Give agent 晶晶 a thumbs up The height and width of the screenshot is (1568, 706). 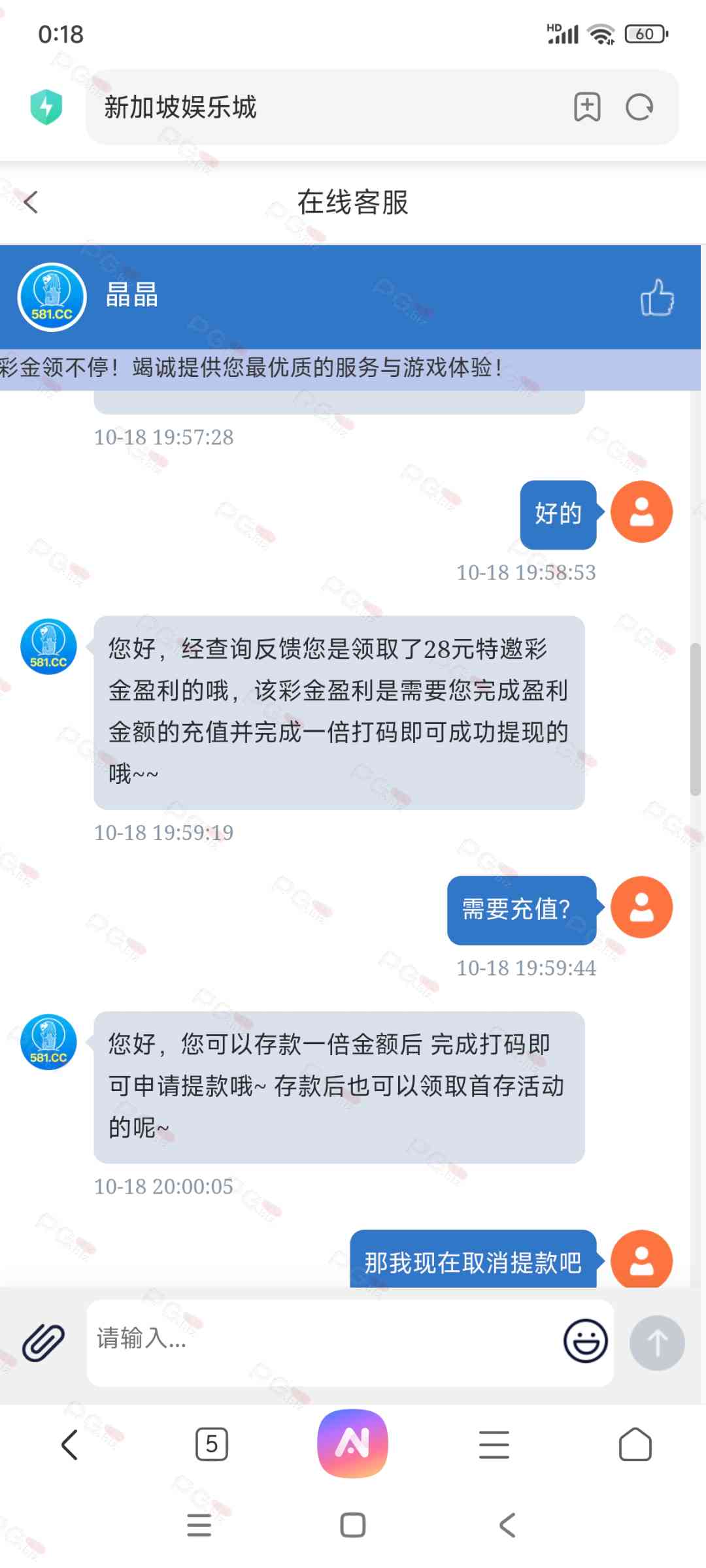656,298
